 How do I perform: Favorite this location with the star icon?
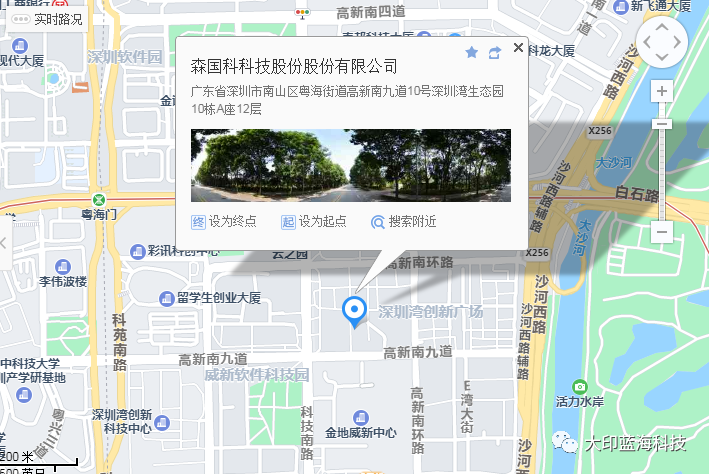pos(472,52)
